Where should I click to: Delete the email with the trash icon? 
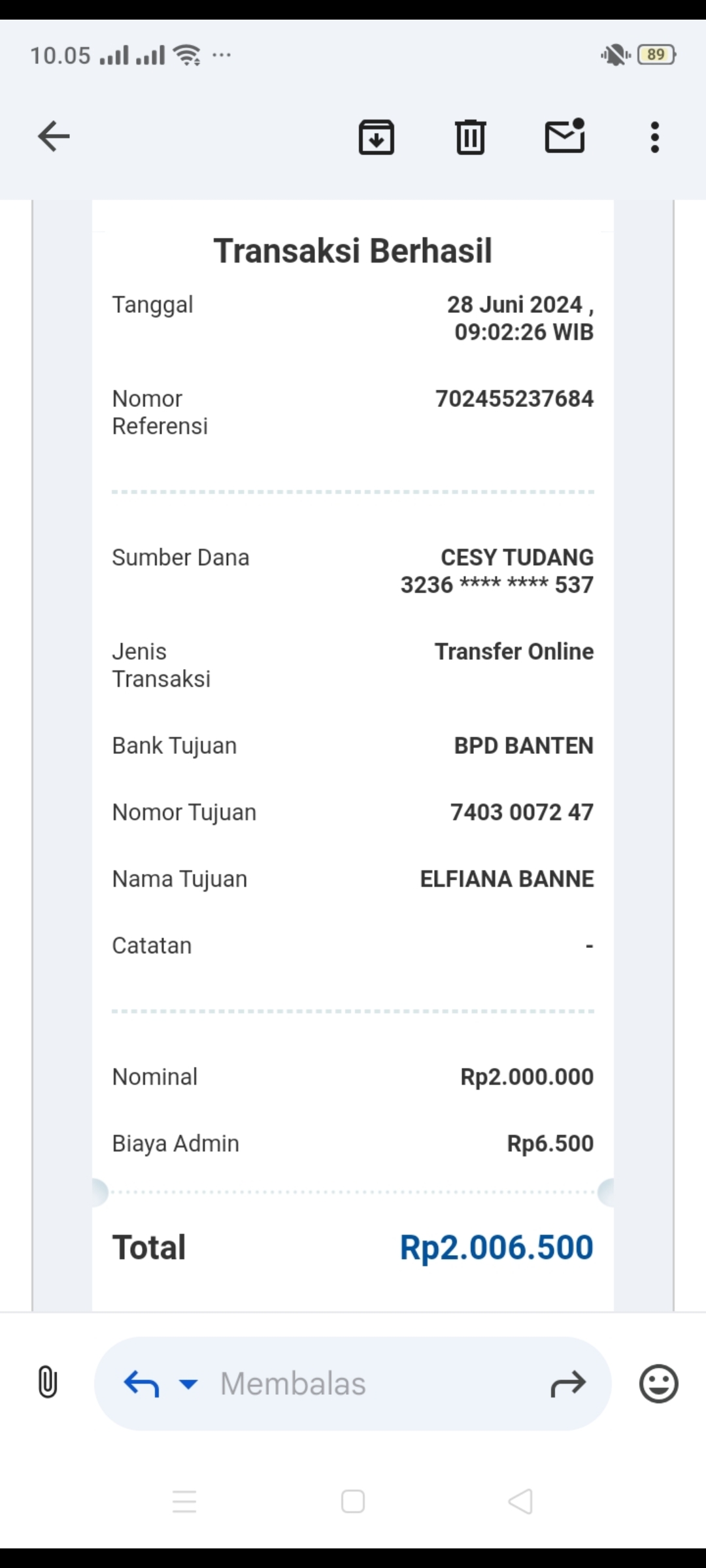click(470, 137)
